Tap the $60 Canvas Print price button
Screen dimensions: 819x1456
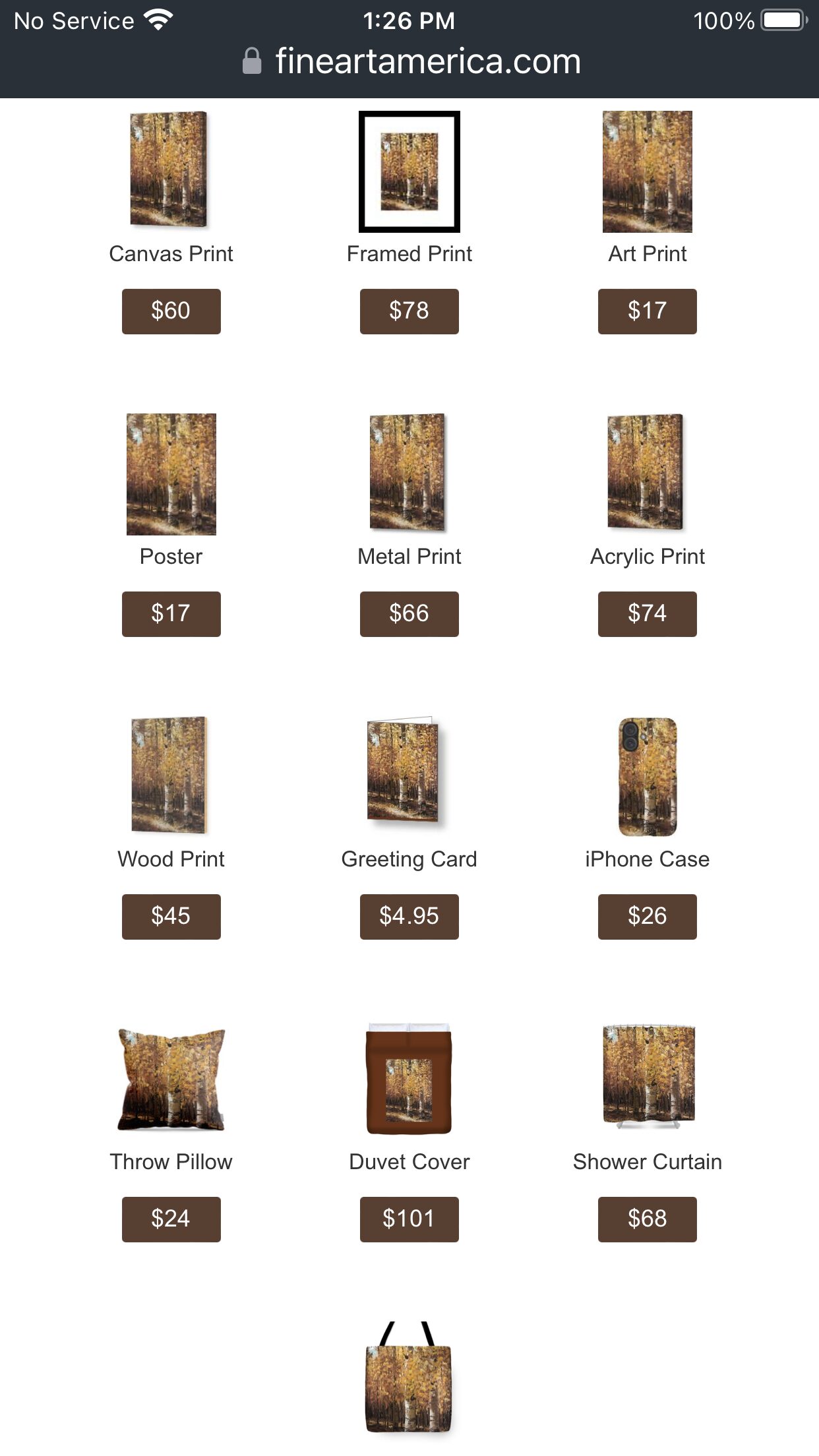click(171, 311)
